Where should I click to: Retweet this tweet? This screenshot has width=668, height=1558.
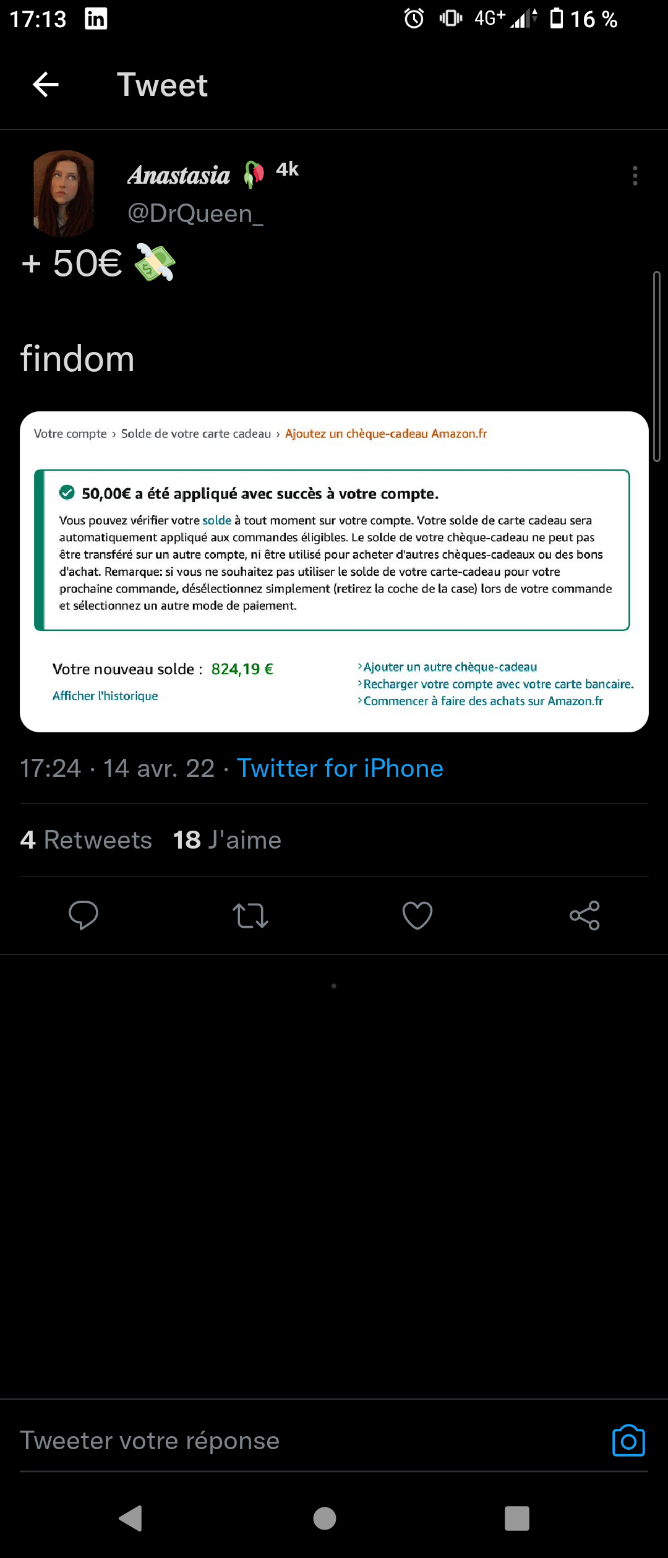[251, 915]
